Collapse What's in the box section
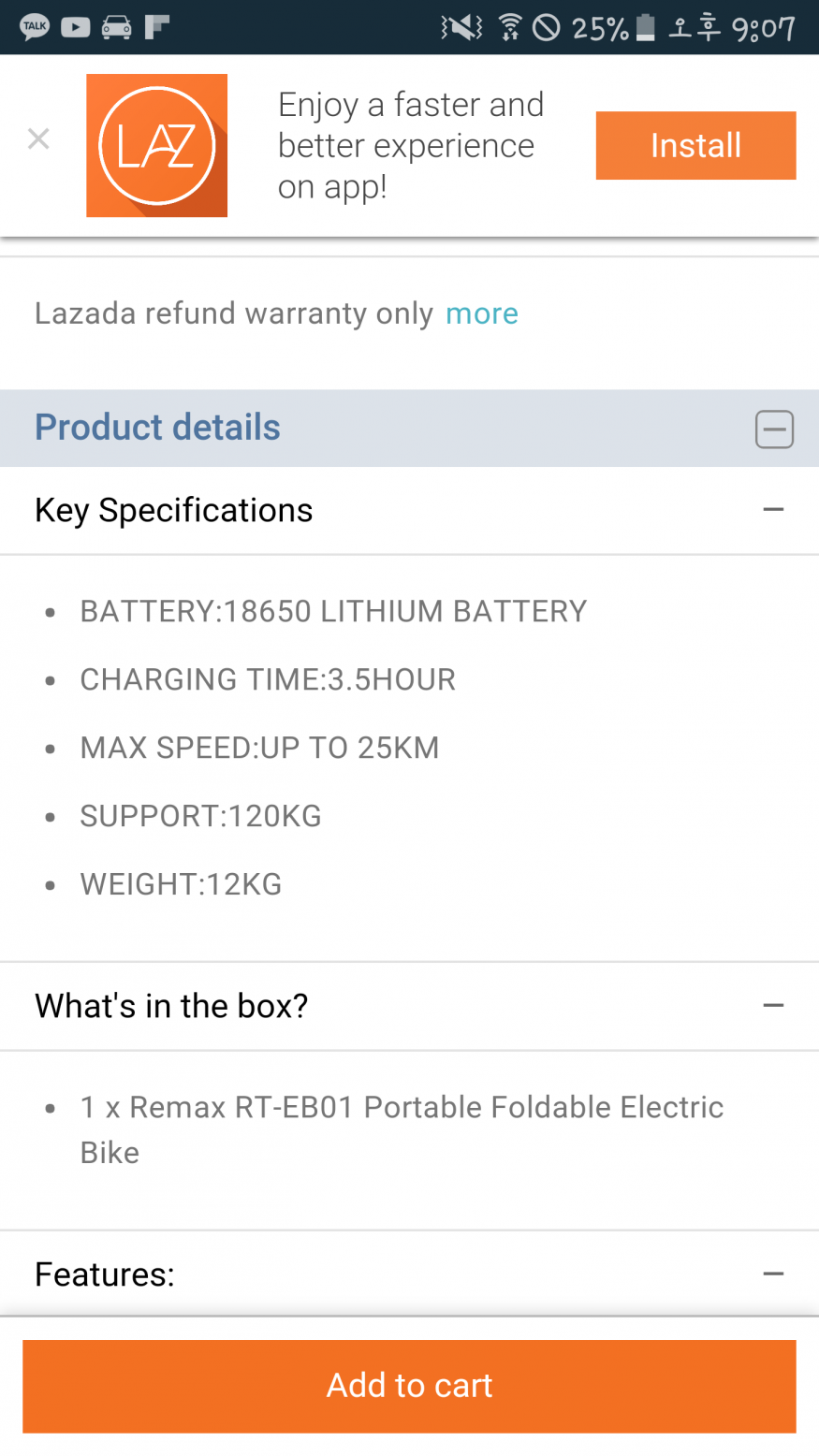819x1456 pixels. (x=773, y=1006)
